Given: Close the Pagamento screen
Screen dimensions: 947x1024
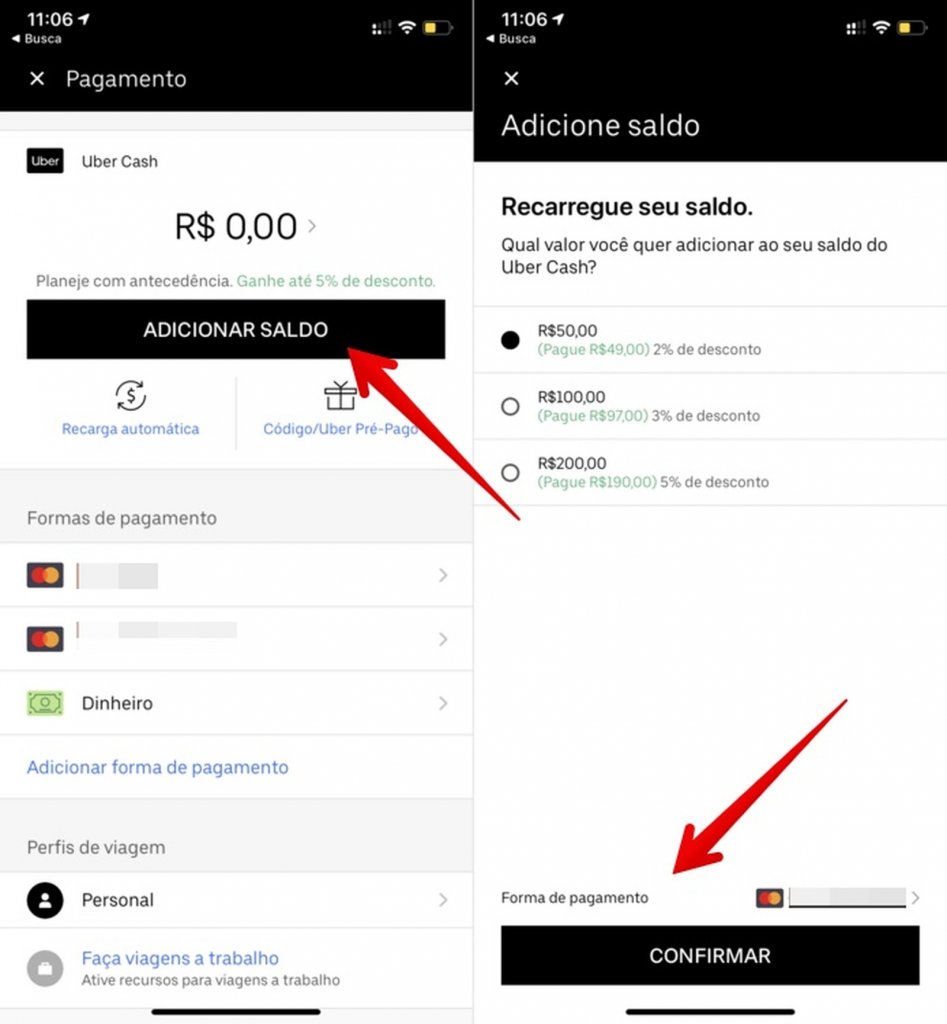Looking at the screenshot, I should 37,79.
